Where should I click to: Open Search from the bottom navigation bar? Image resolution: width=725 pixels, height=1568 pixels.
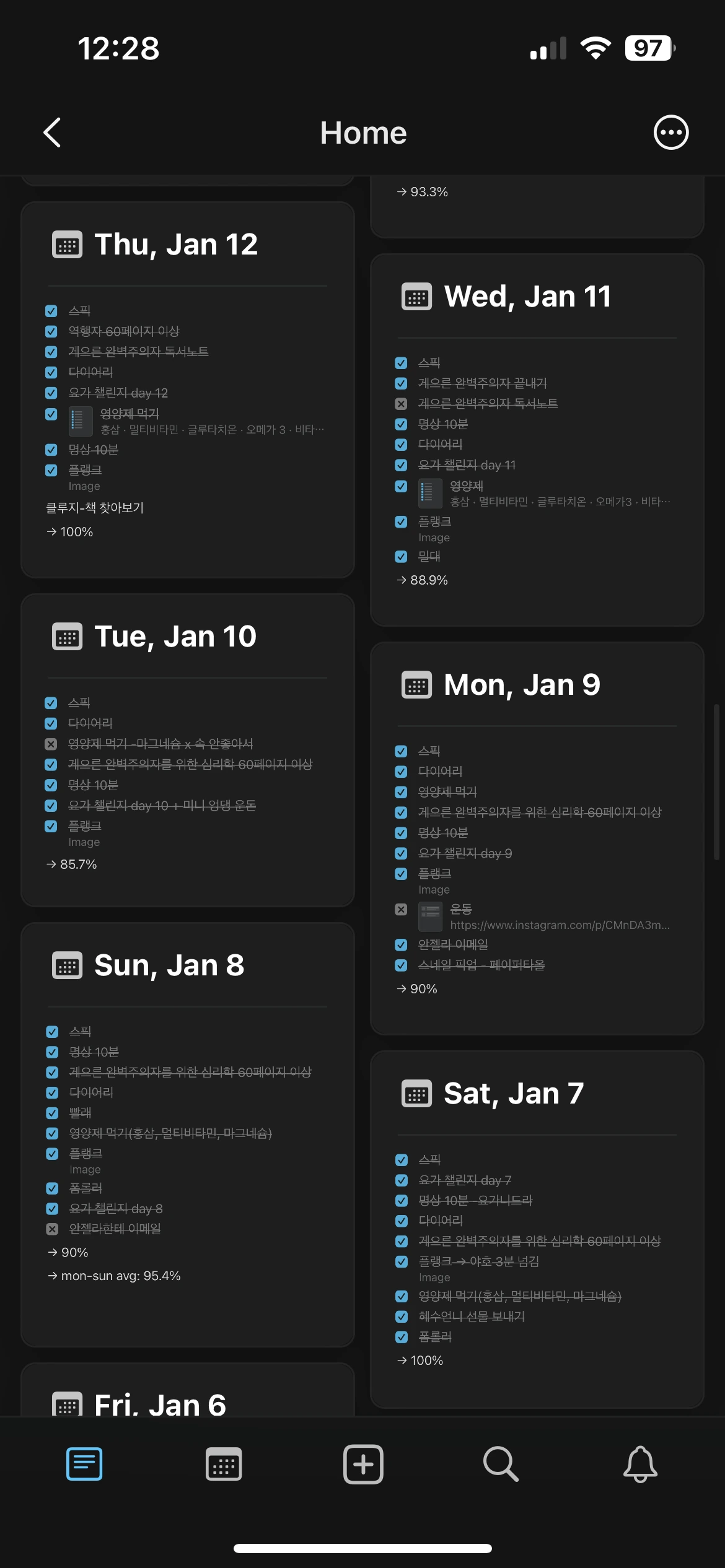(x=502, y=1465)
